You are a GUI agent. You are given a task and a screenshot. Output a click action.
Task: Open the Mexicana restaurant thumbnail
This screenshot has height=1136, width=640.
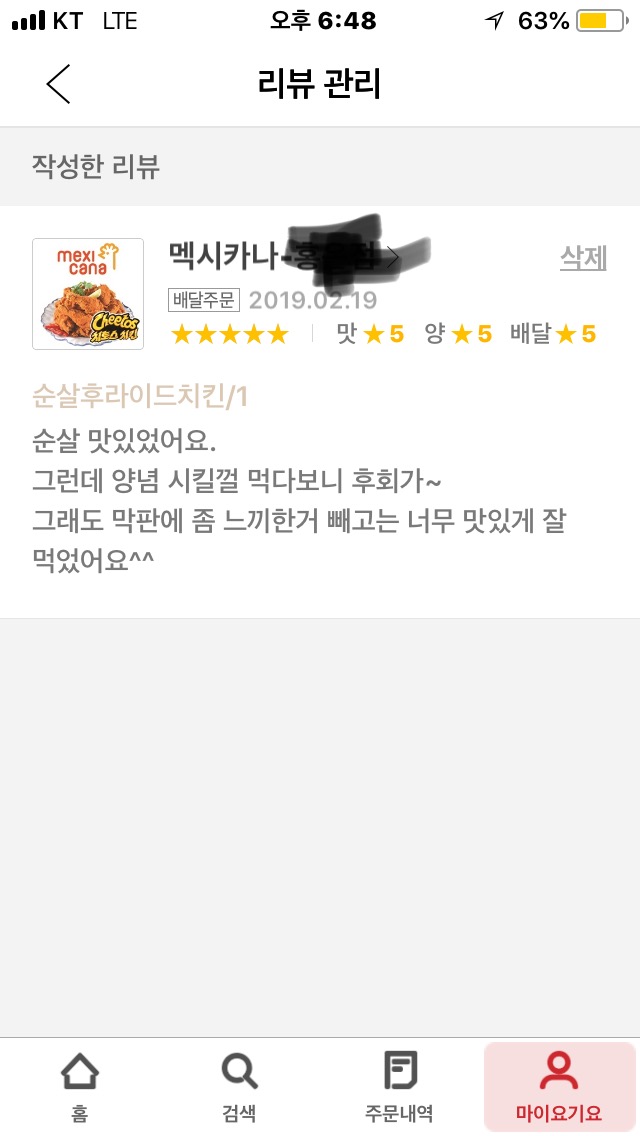(x=88, y=294)
